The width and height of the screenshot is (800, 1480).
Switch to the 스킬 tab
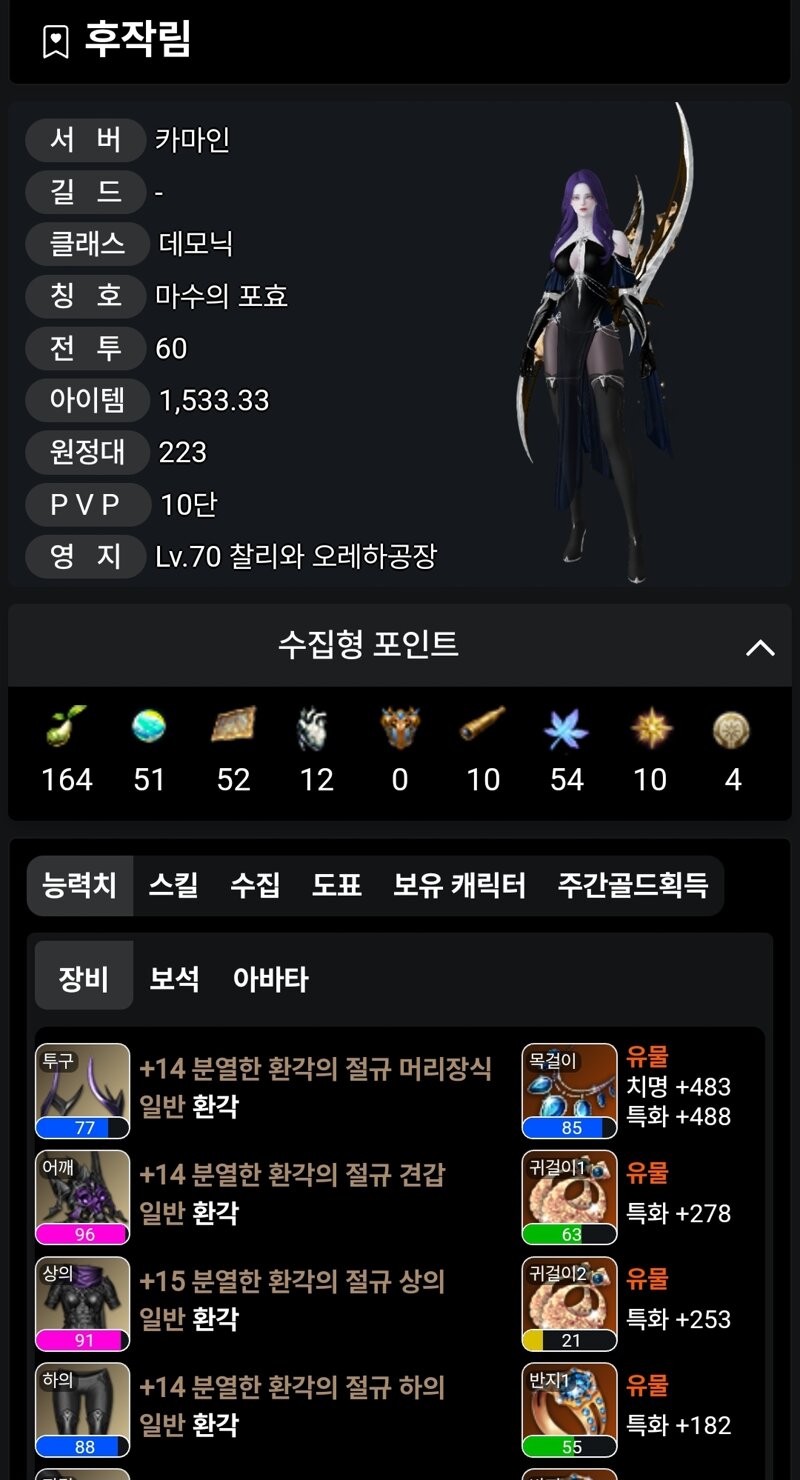coord(174,885)
